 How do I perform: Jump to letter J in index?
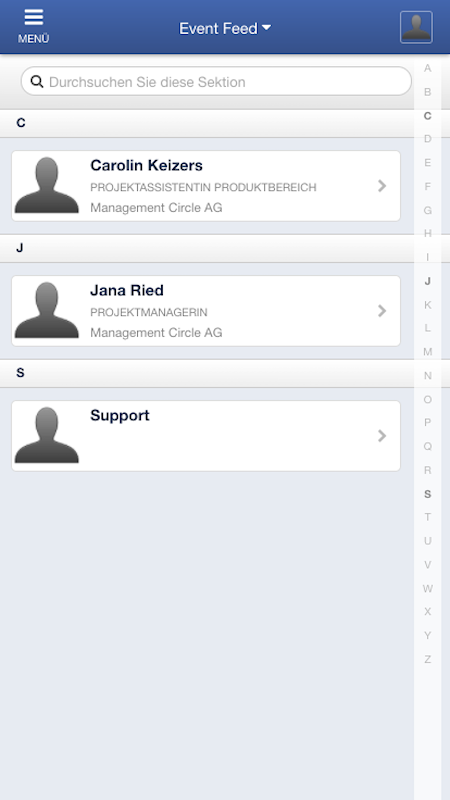click(428, 281)
